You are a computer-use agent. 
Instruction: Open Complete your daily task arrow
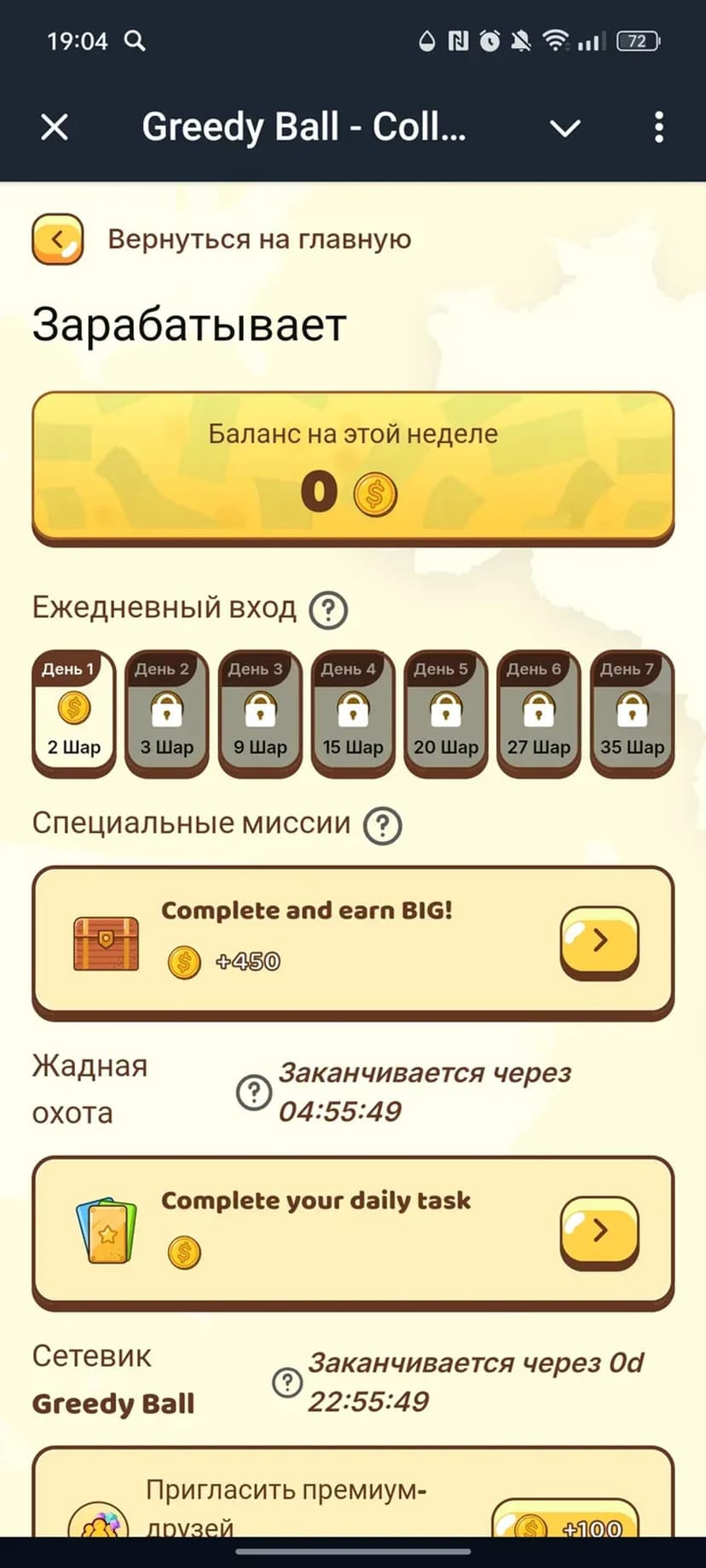tap(599, 1231)
